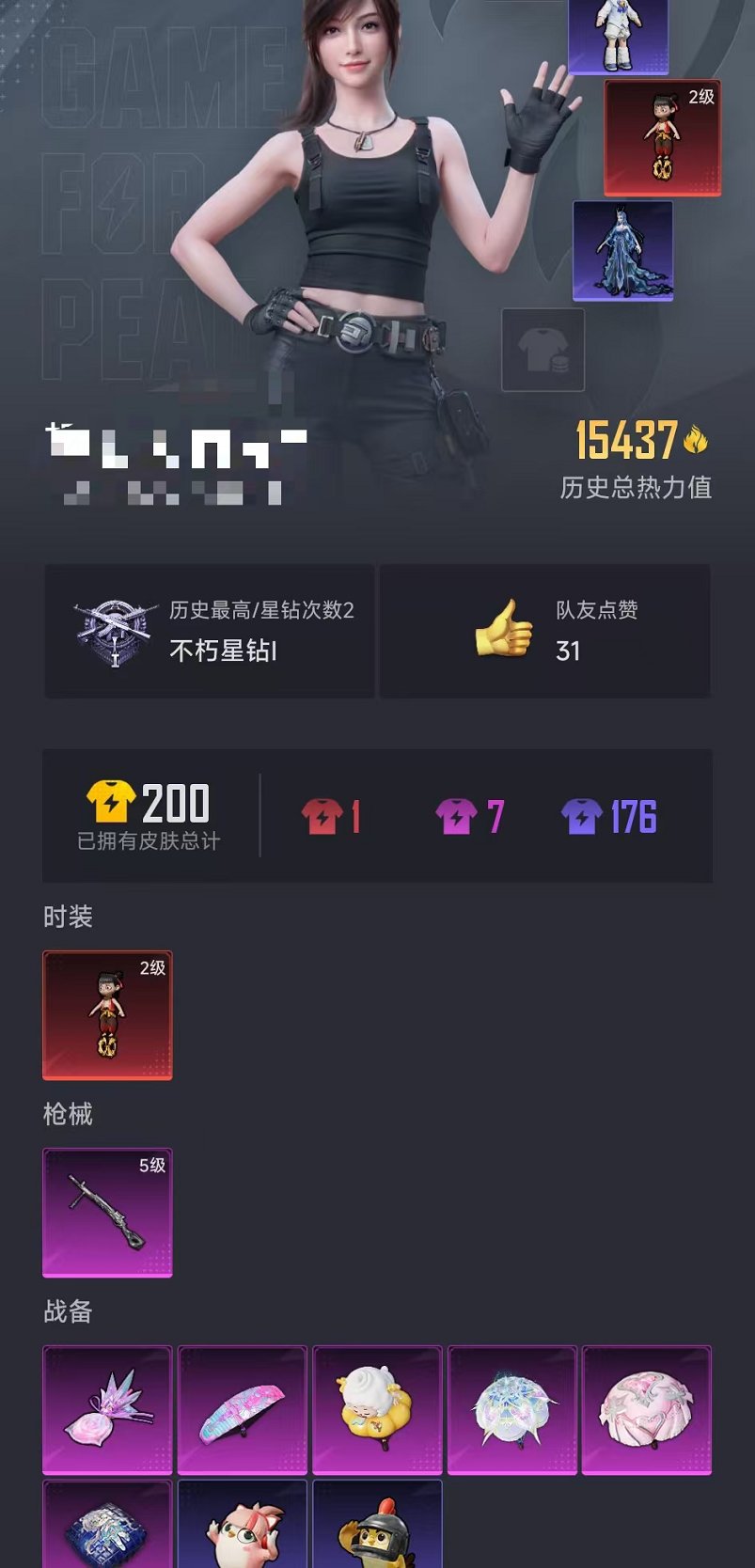755x1568 pixels.
Task: Open the white crystal parachute tile
Action: 512,1409
